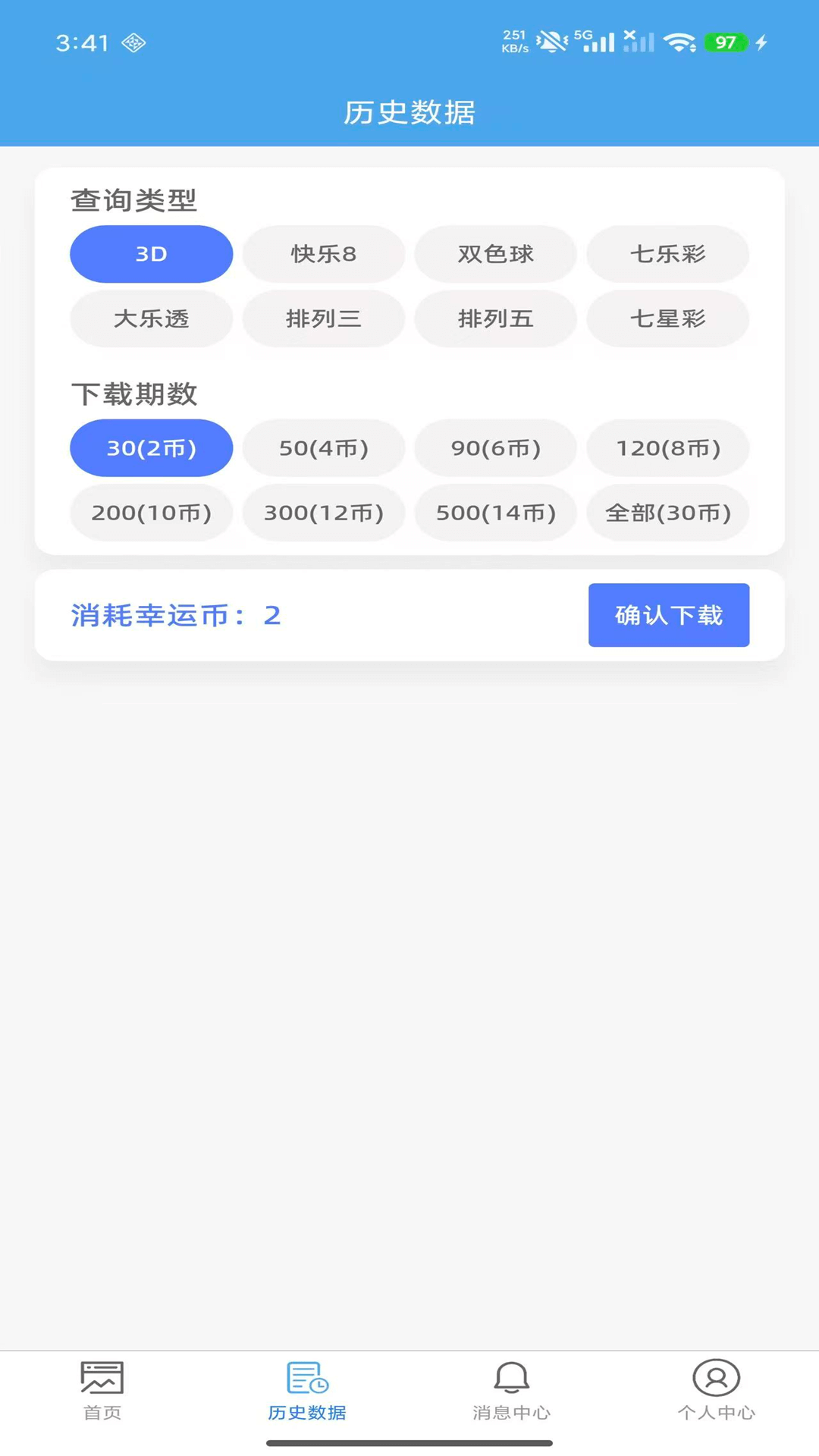Select the 120(8币) period option
The width and height of the screenshot is (819, 1456).
pyautogui.click(x=667, y=448)
